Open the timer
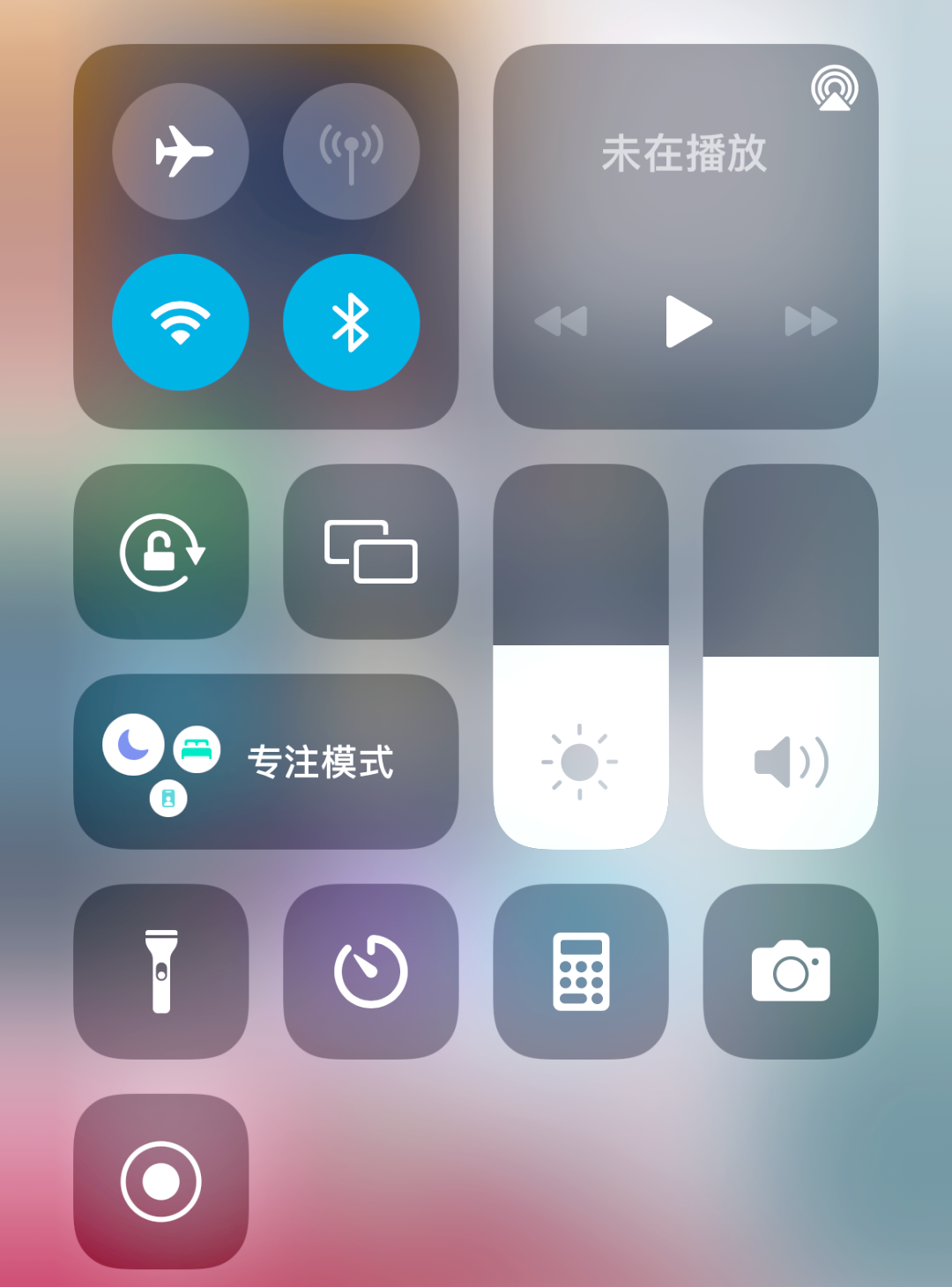Viewport: 952px width, 1287px height. [371, 971]
